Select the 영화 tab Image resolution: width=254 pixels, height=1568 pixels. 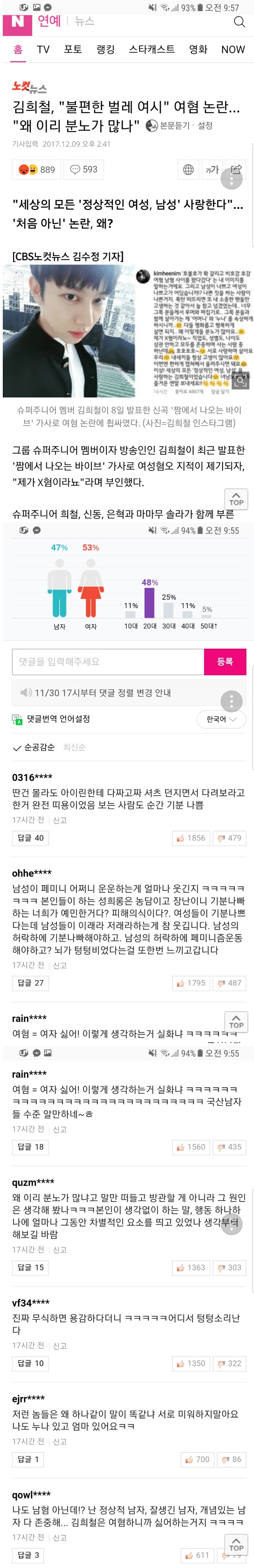[x=198, y=49]
